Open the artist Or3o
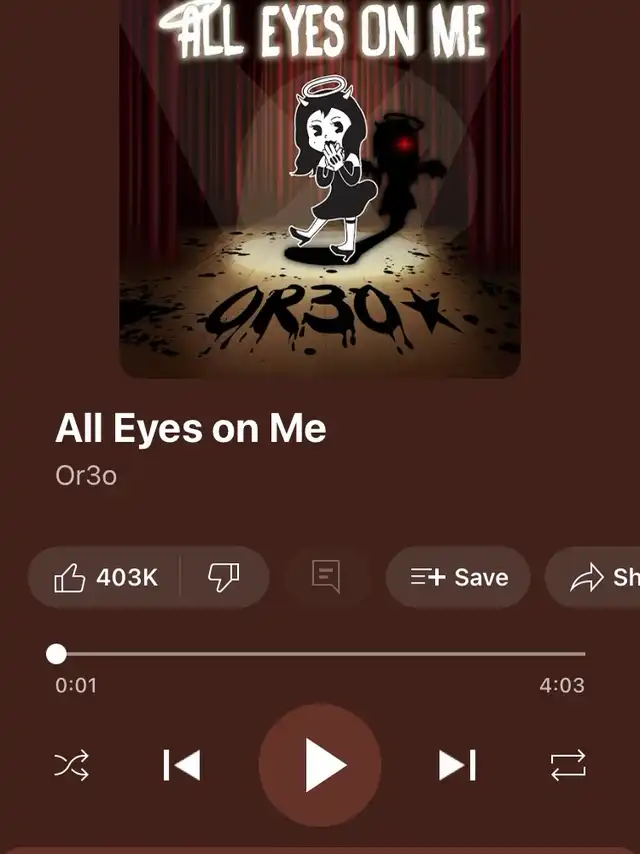Image resolution: width=640 pixels, height=854 pixels. point(86,475)
